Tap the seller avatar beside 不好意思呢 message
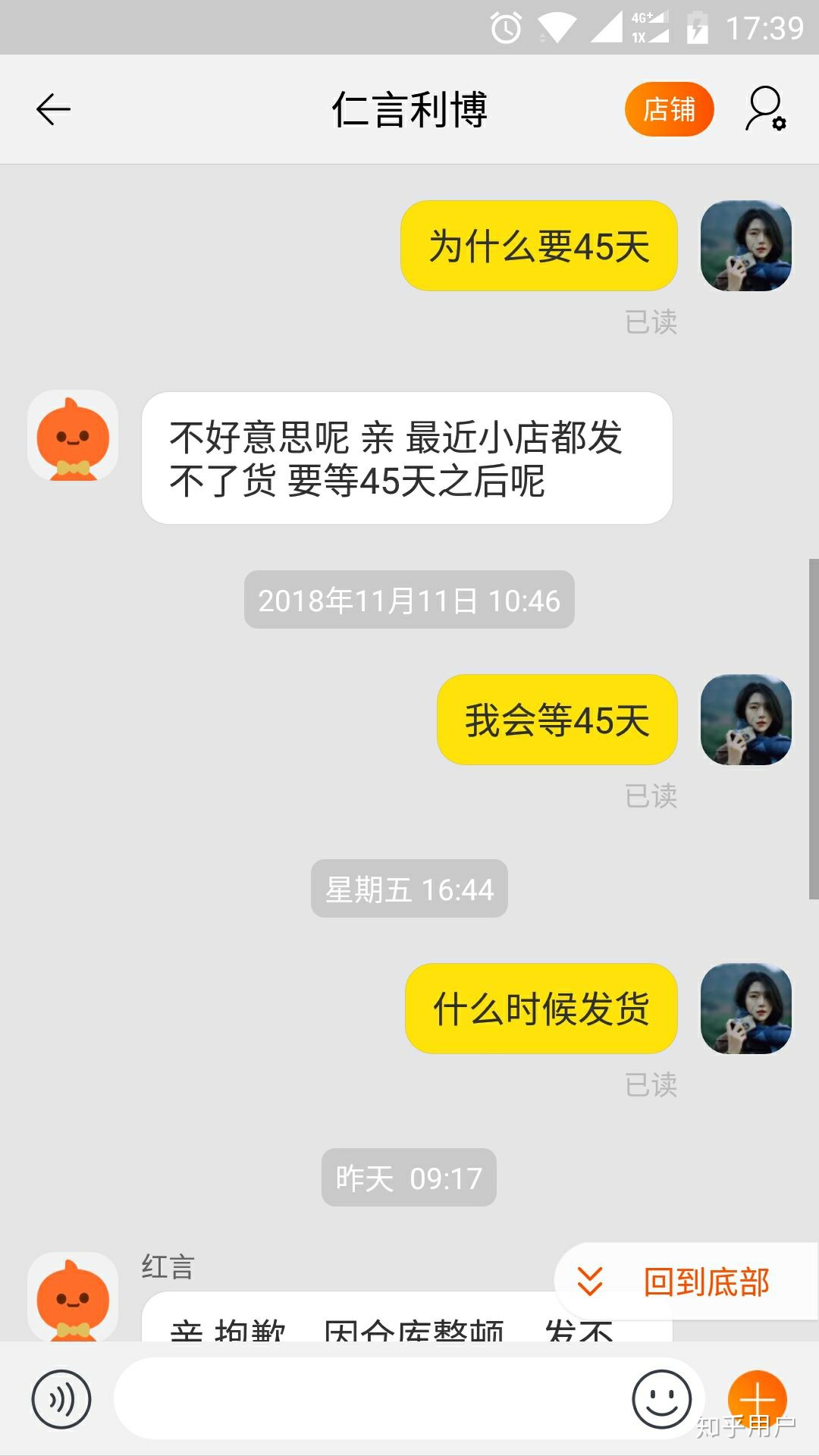Screen dimensions: 819x1456 click(73, 435)
